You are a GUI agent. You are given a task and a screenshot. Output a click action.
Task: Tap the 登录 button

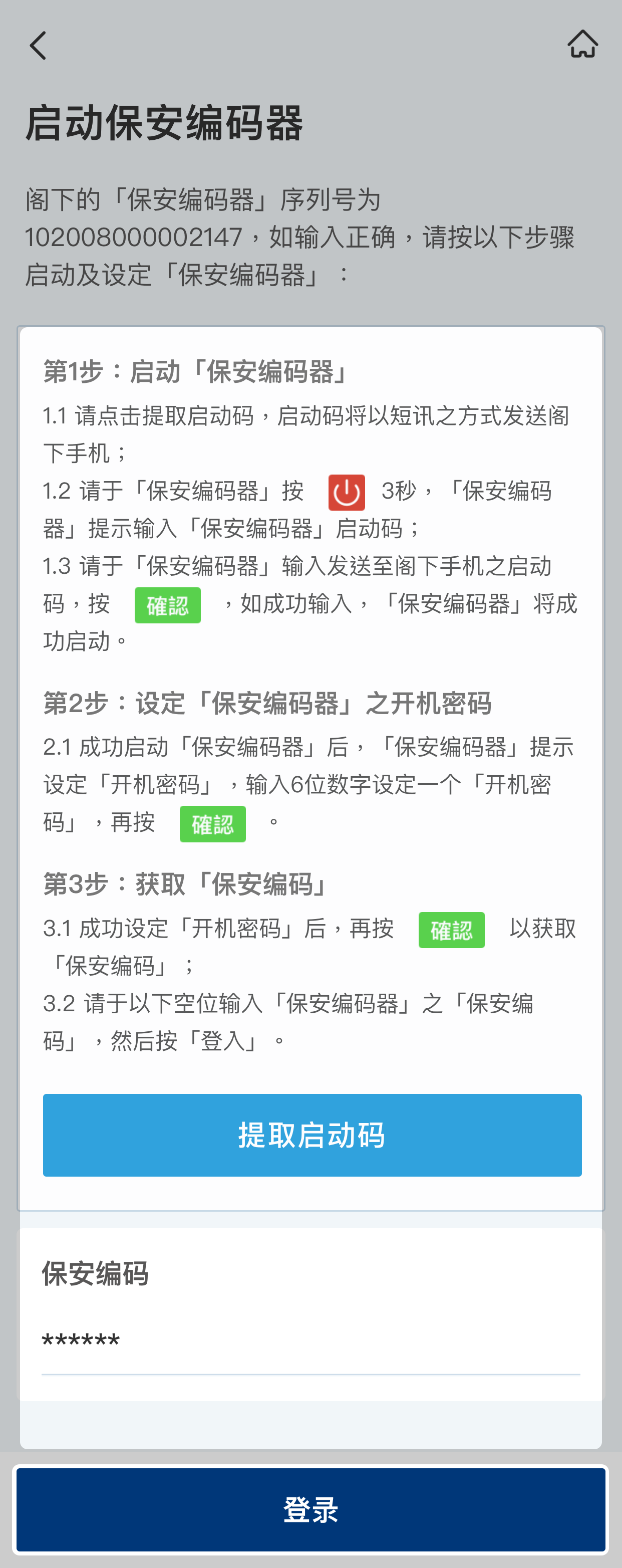[x=310, y=1509]
